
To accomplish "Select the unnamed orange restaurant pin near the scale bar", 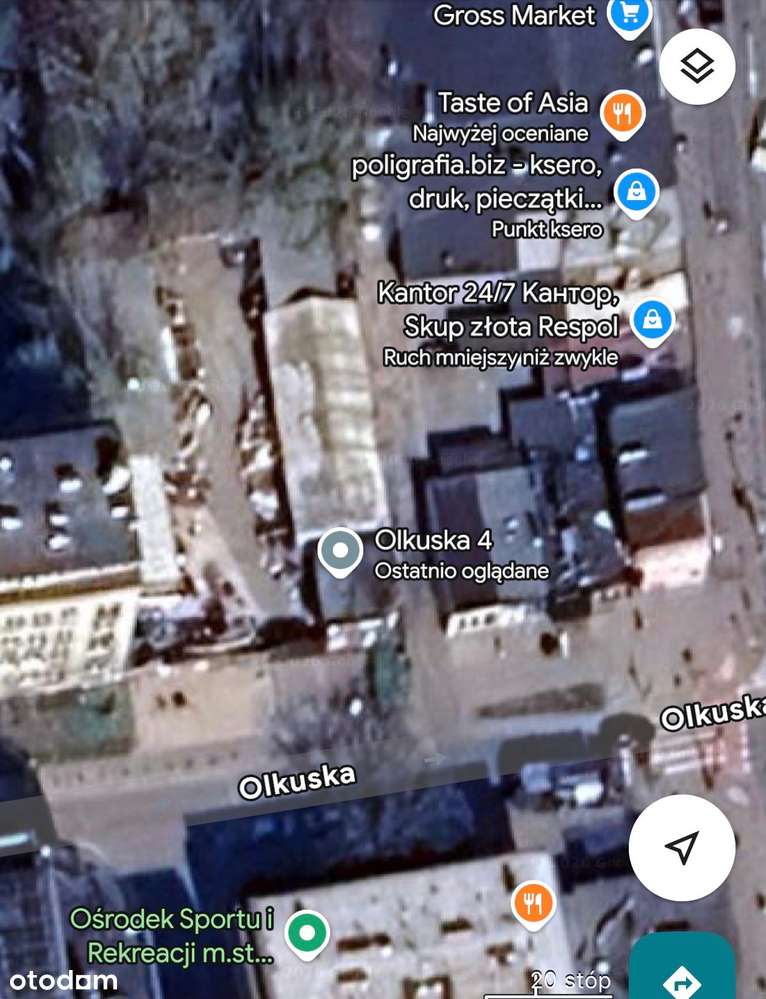I will (x=533, y=903).
